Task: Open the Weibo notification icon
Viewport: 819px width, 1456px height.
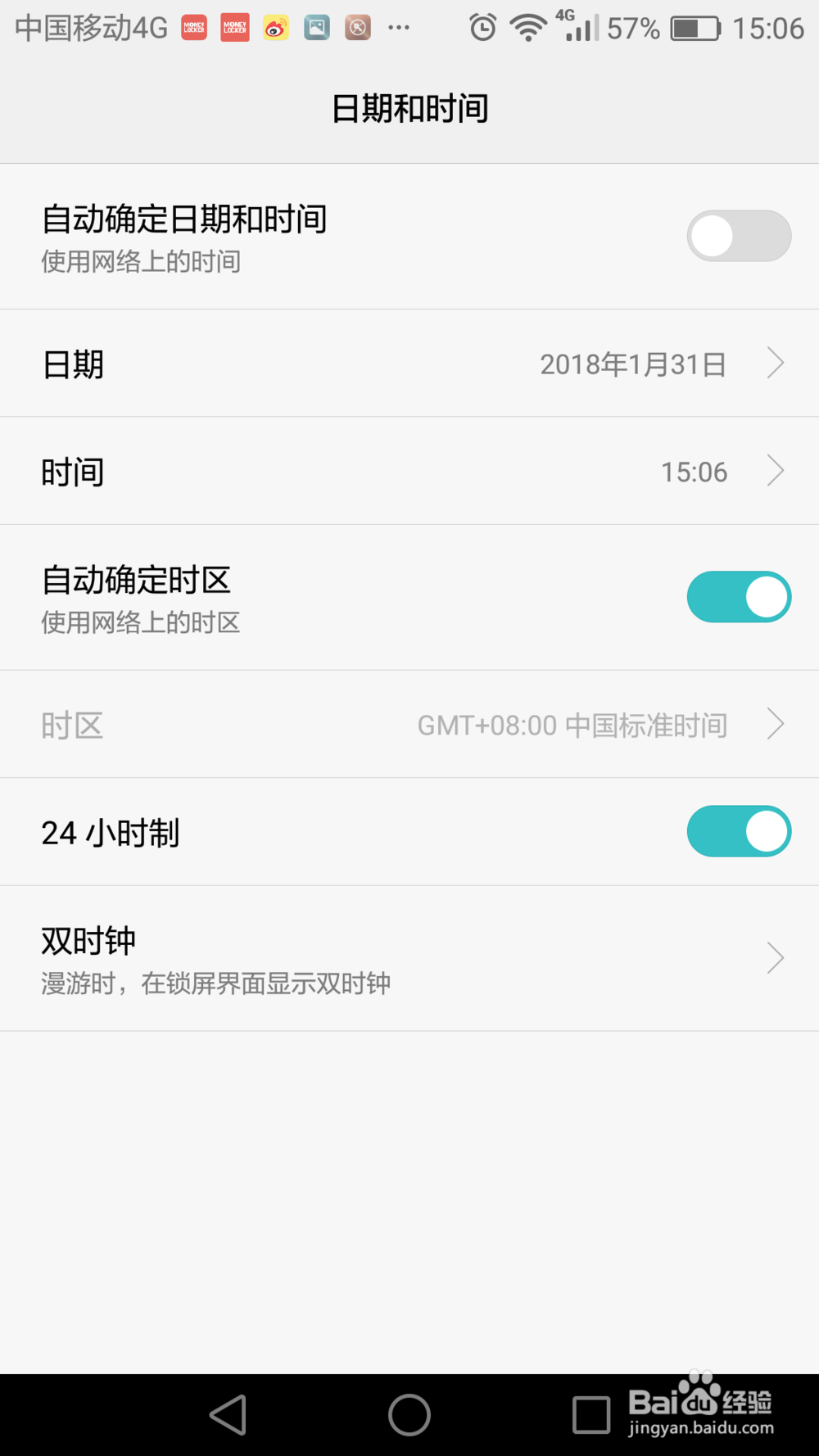Action: click(275, 27)
